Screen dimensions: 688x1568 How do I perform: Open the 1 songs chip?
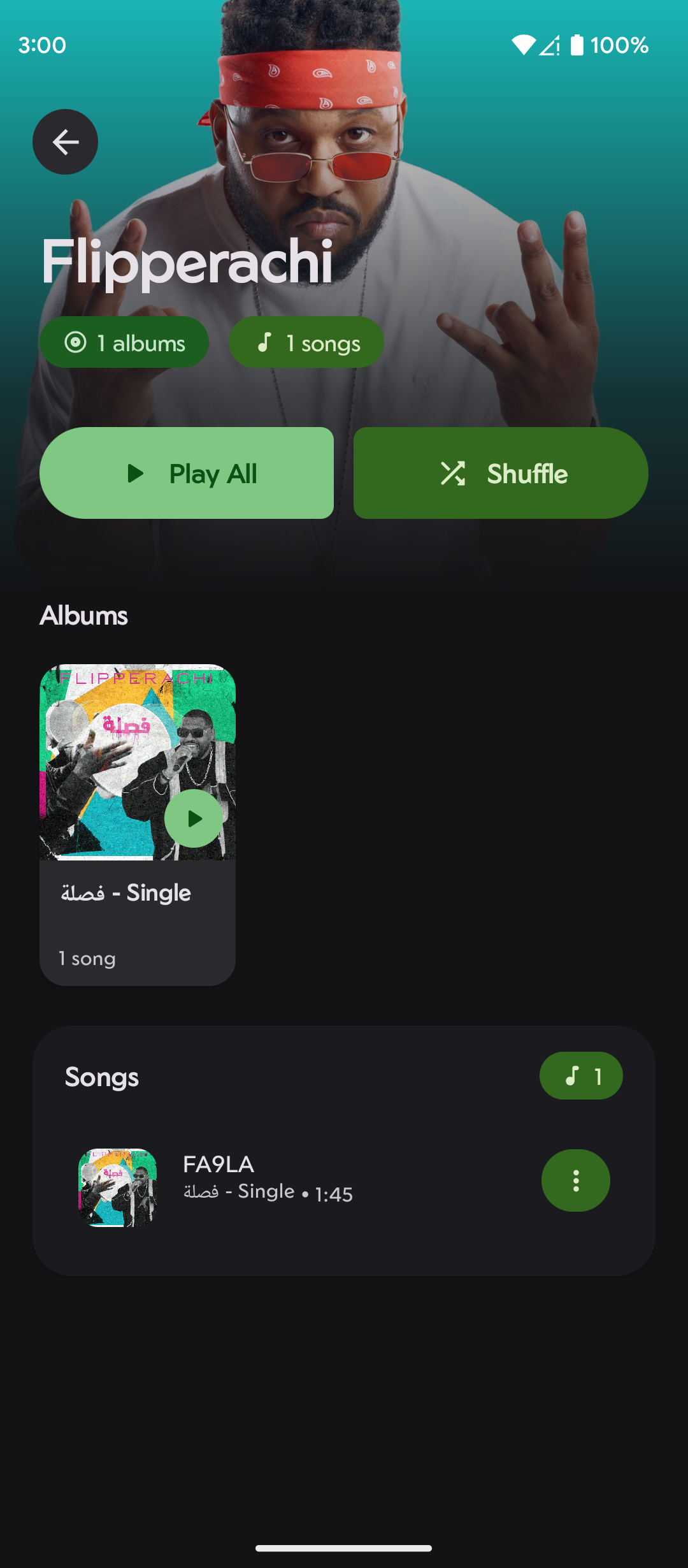point(306,342)
